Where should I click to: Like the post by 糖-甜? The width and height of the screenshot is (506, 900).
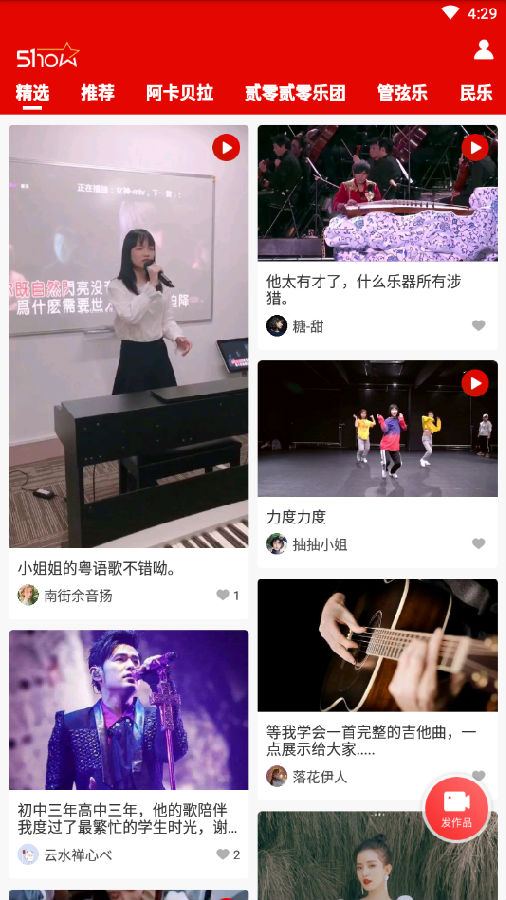[478, 326]
